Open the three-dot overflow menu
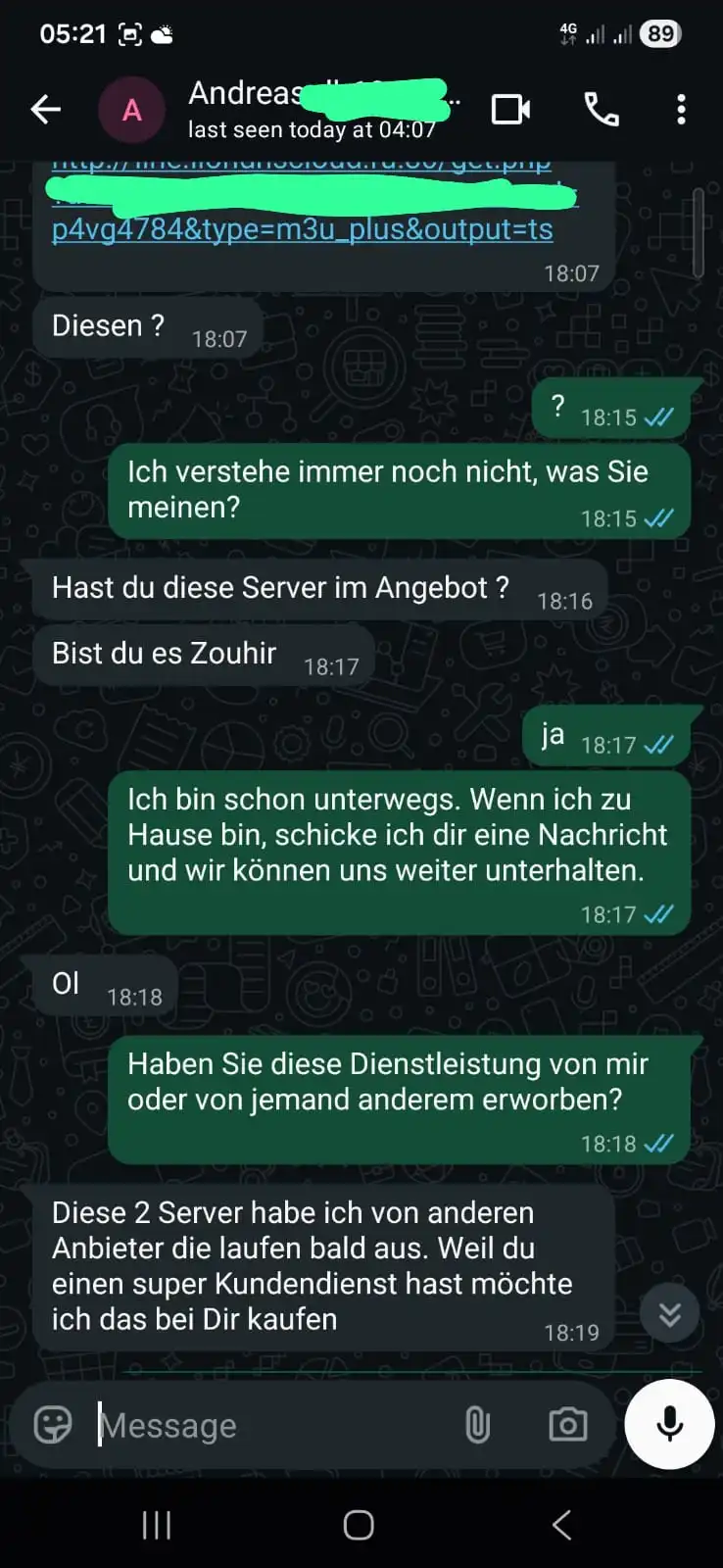Viewport: 723px width, 1568px height. tap(681, 110)
